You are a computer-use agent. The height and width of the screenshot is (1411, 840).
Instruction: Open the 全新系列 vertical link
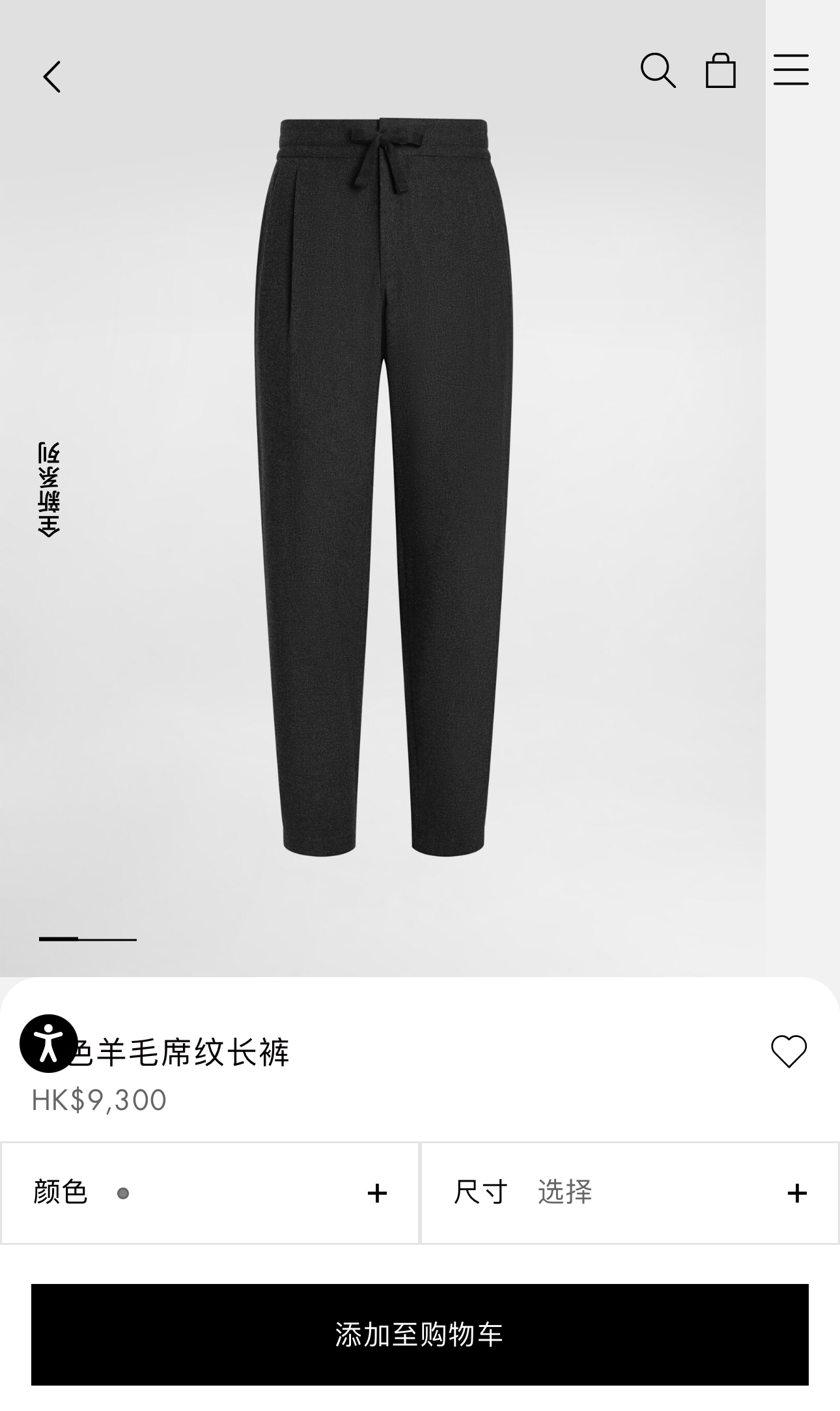49,489
